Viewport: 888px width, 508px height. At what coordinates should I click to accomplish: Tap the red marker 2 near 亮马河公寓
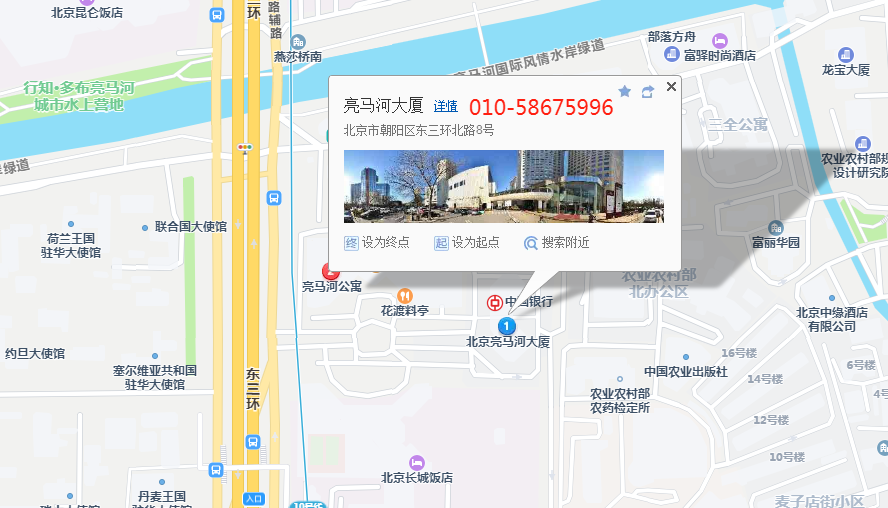(x=331, y=272)
